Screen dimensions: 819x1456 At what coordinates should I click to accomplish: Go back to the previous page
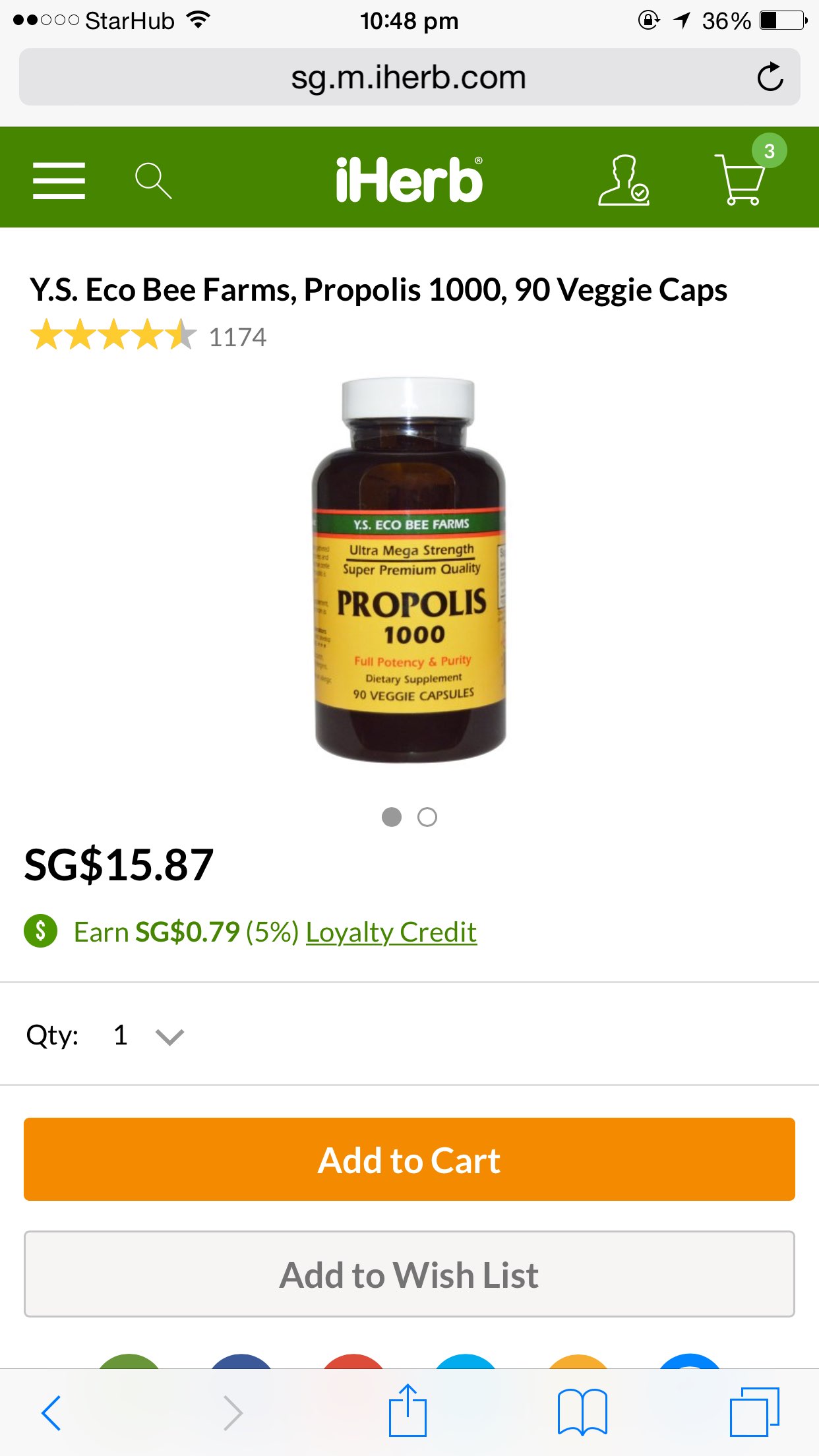tap(51, 1412)
